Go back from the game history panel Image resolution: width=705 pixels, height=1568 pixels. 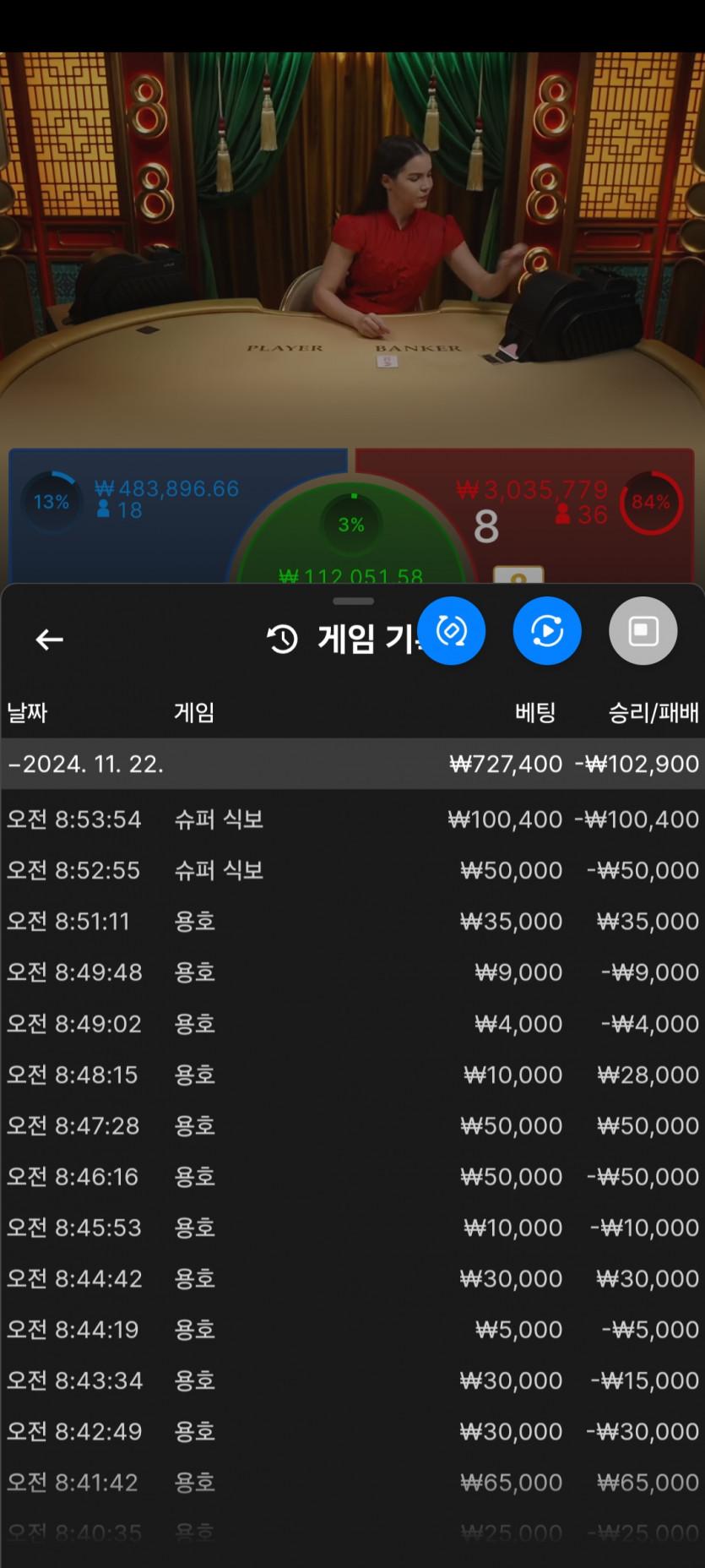49,640
